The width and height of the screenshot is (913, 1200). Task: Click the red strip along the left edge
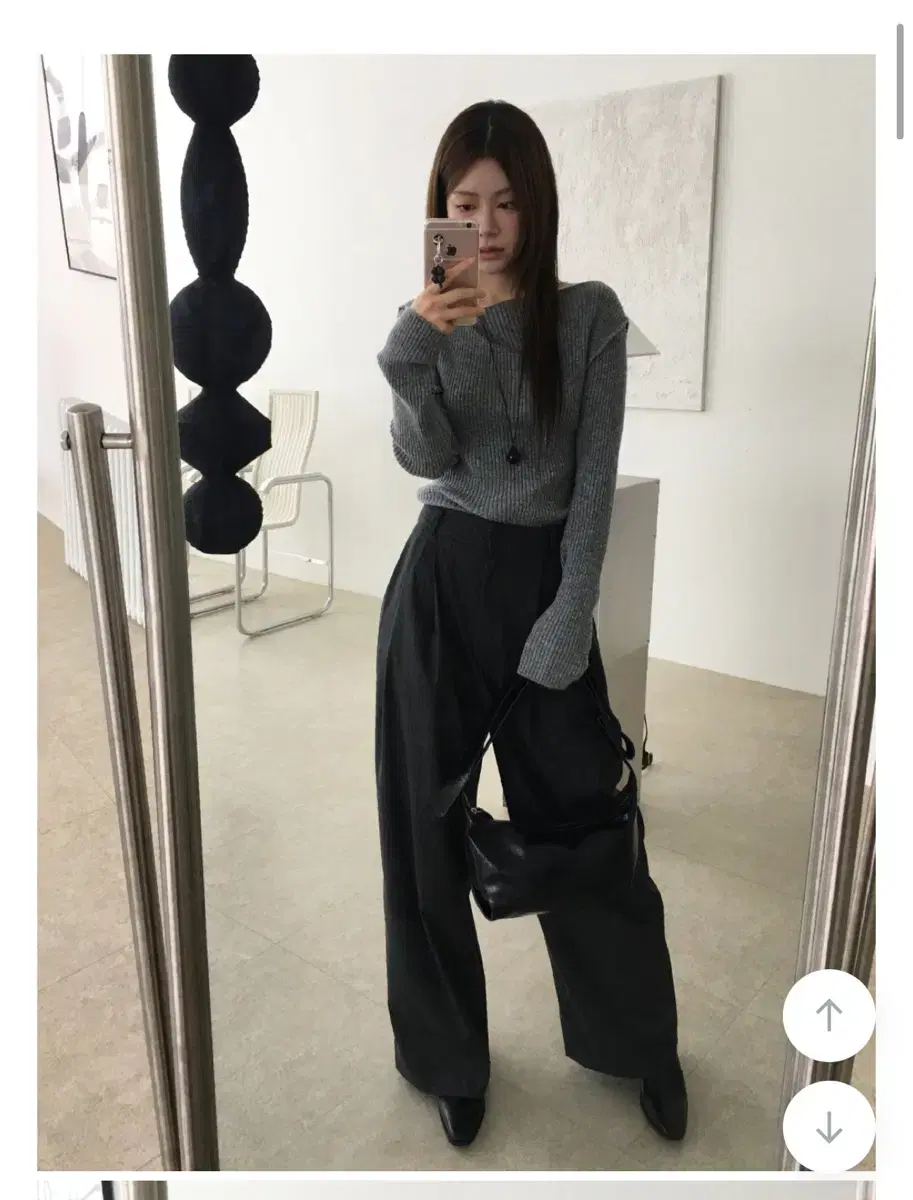[11, 600]
